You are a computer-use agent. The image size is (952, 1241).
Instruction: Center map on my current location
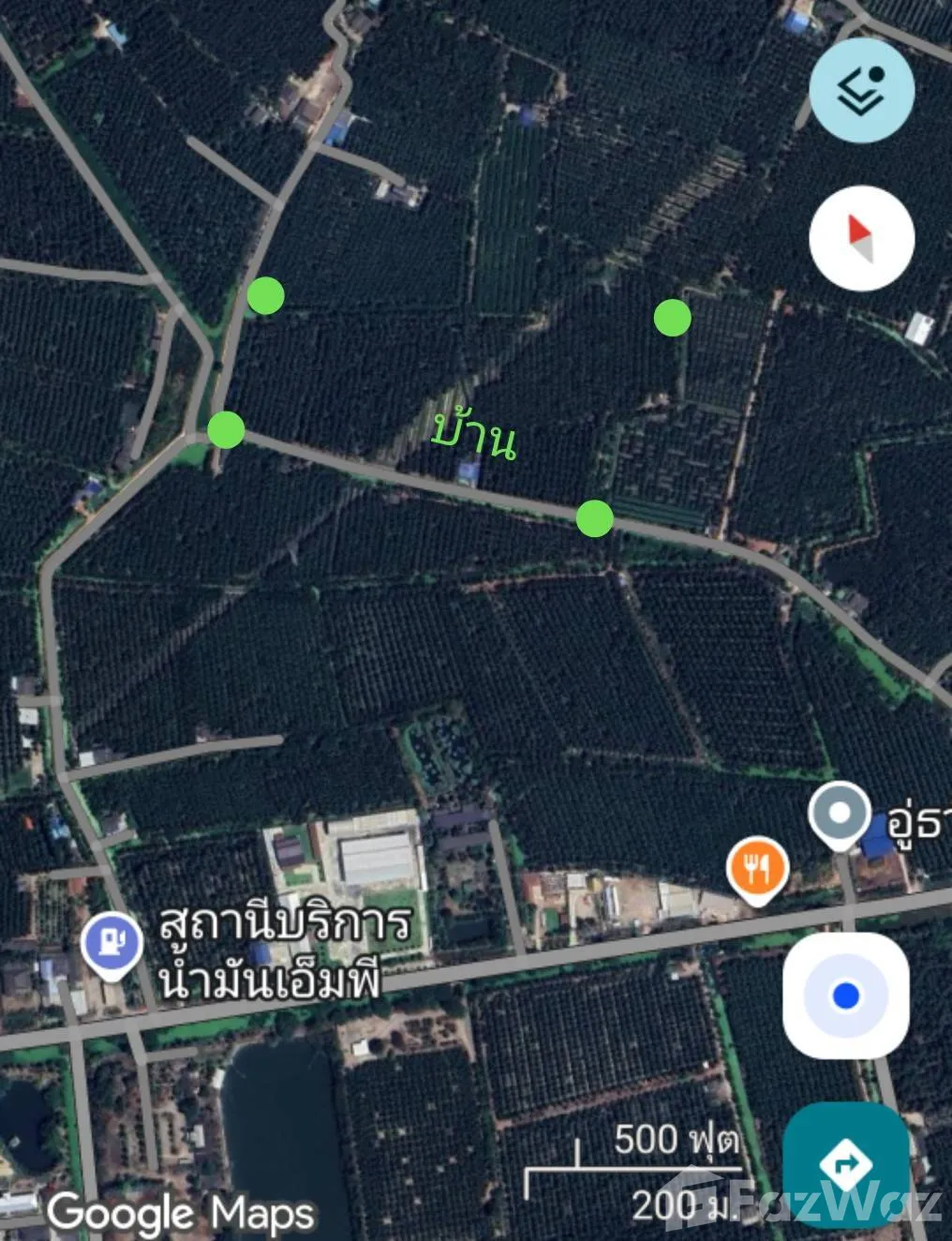[845, 995]
